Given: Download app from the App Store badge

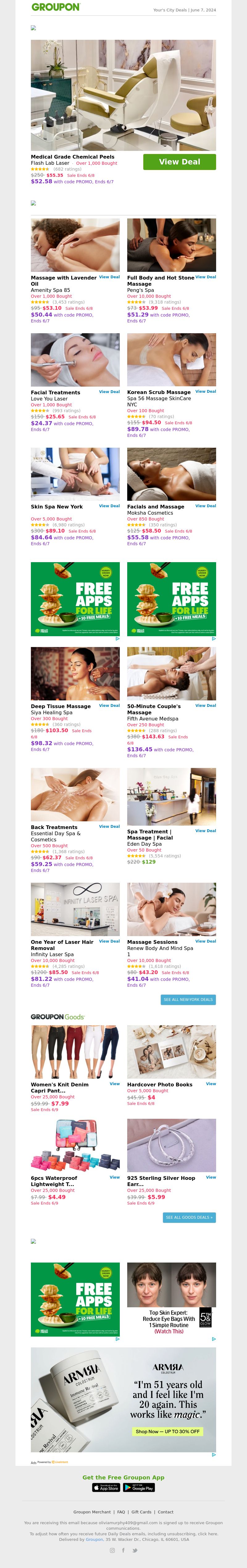Looking at the screenshot, I should [x=106, y=1487].
